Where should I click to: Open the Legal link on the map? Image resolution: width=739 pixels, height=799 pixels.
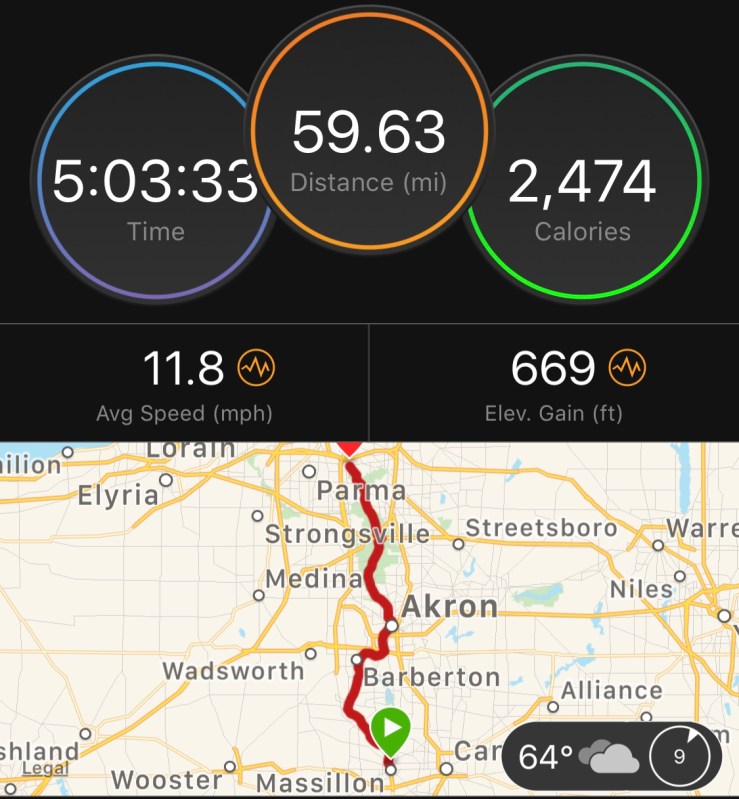[x=45, y=768]
